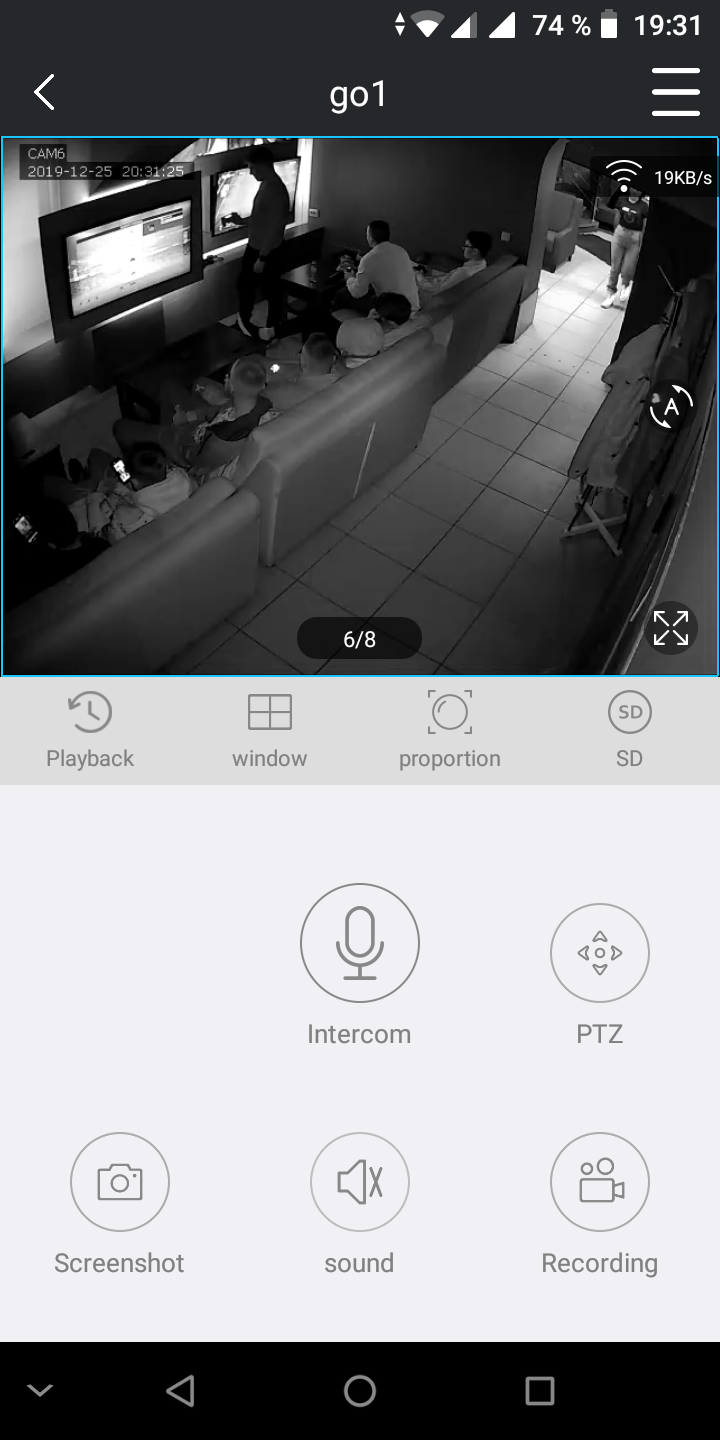720x1440 pixels.
Task: Tap the system home button
Action: 360,1391
